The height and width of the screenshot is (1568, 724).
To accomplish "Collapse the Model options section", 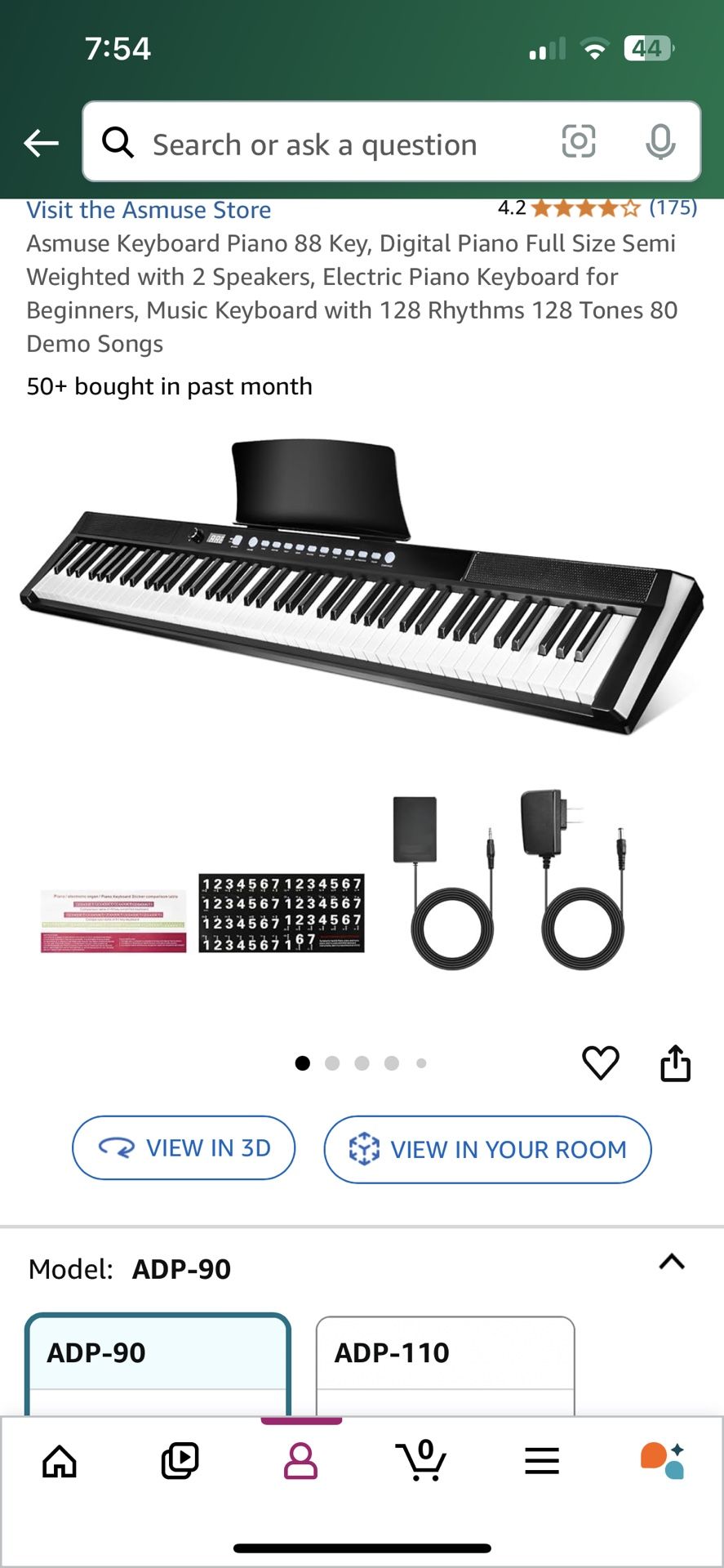I will pyautogui.click(x=671, y=1262).
